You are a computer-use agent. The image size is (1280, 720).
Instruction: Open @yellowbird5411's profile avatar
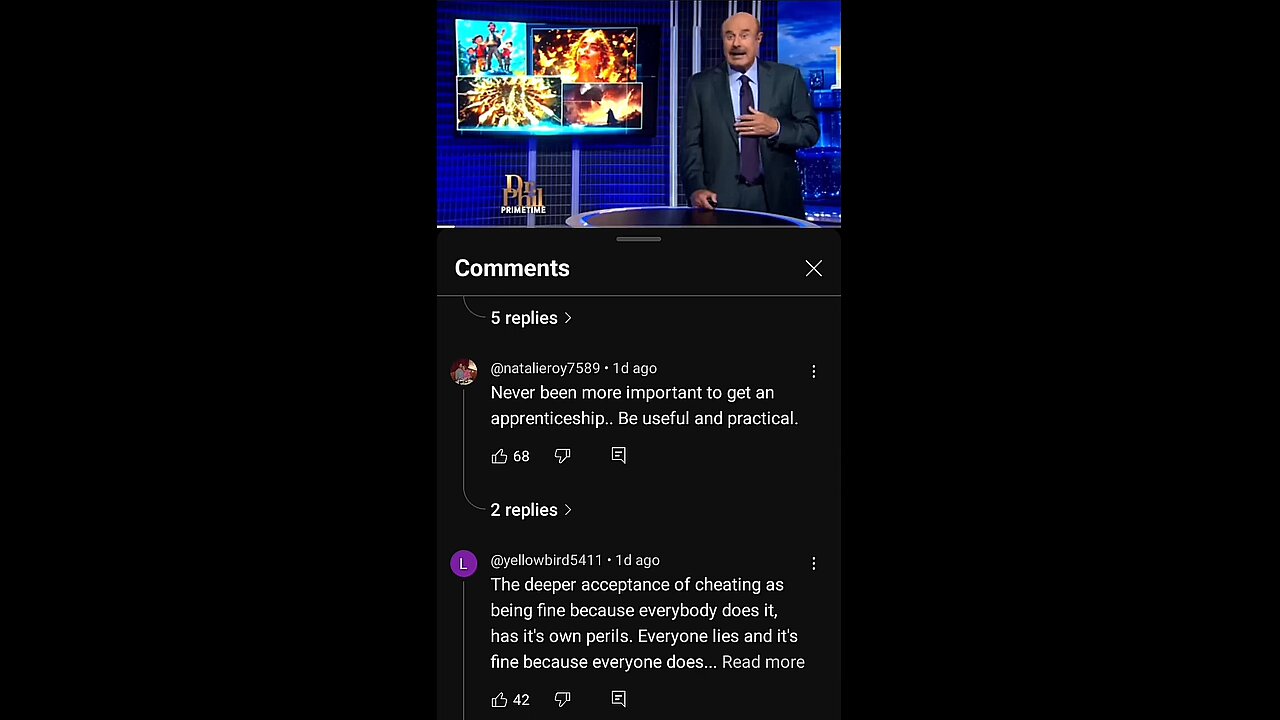tap(464, 564)
